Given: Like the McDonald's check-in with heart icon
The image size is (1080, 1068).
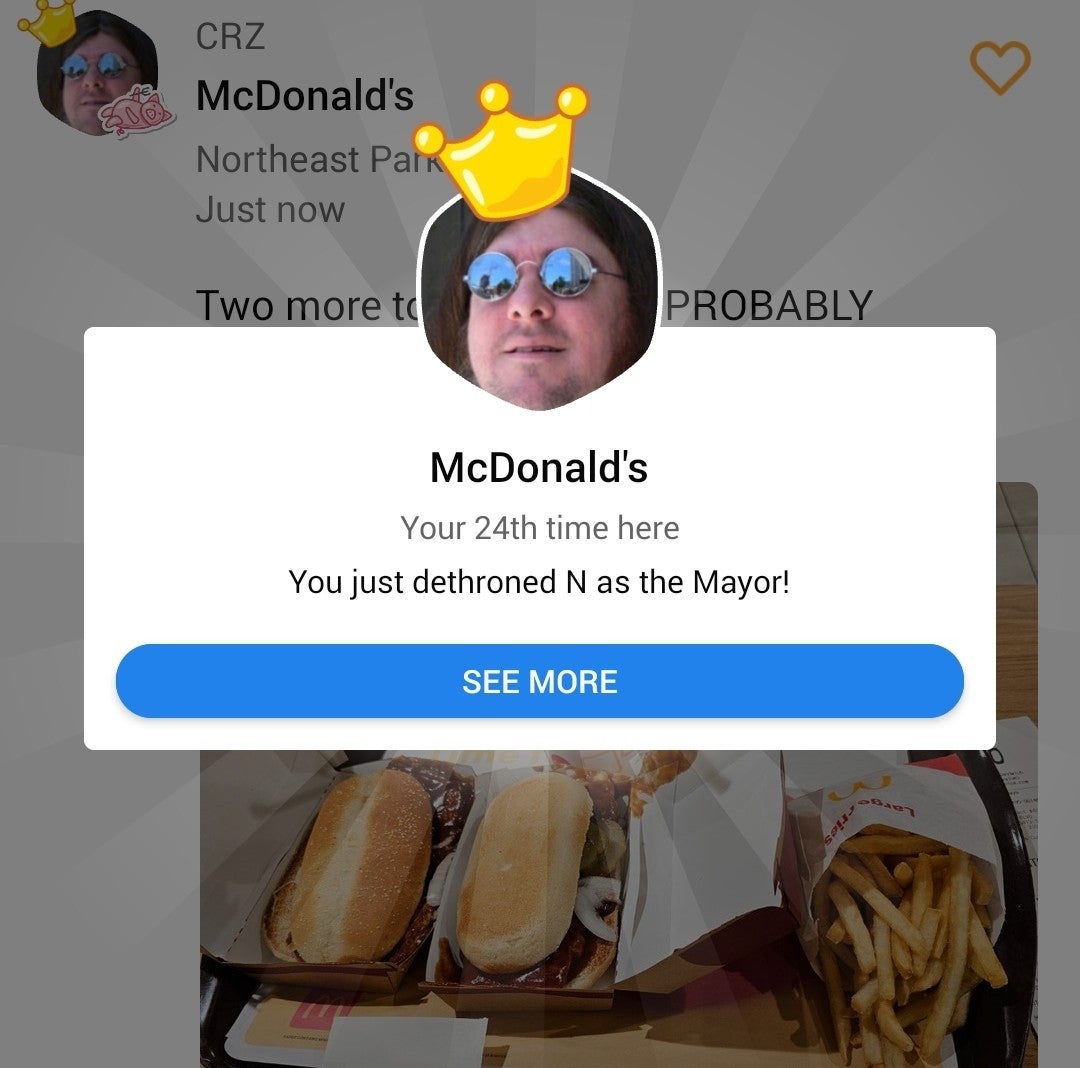Looking at the screenshot, I should [x=1000, y=68].
